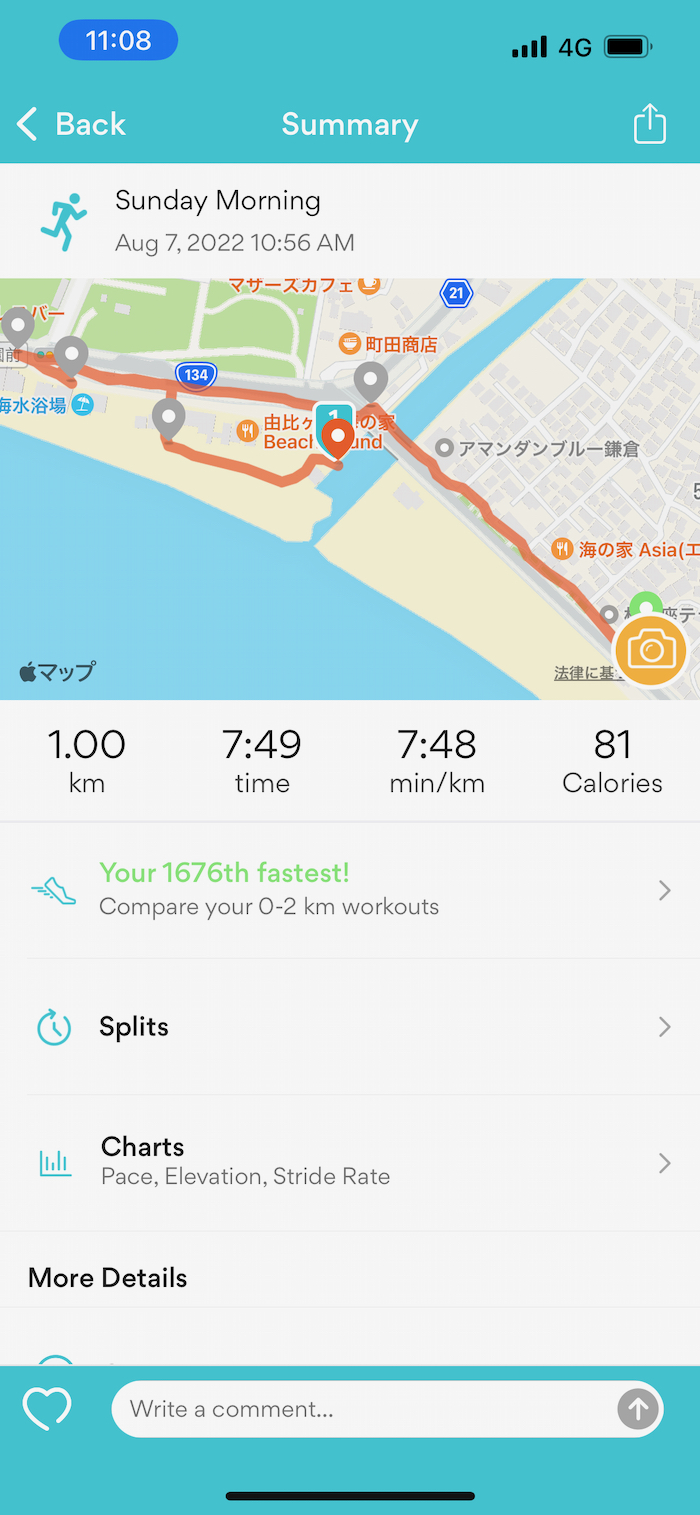The height and width of the screenshot is (1515, 700).
Task: Go back from the Summary screen
Action: (x=70, y=125)
